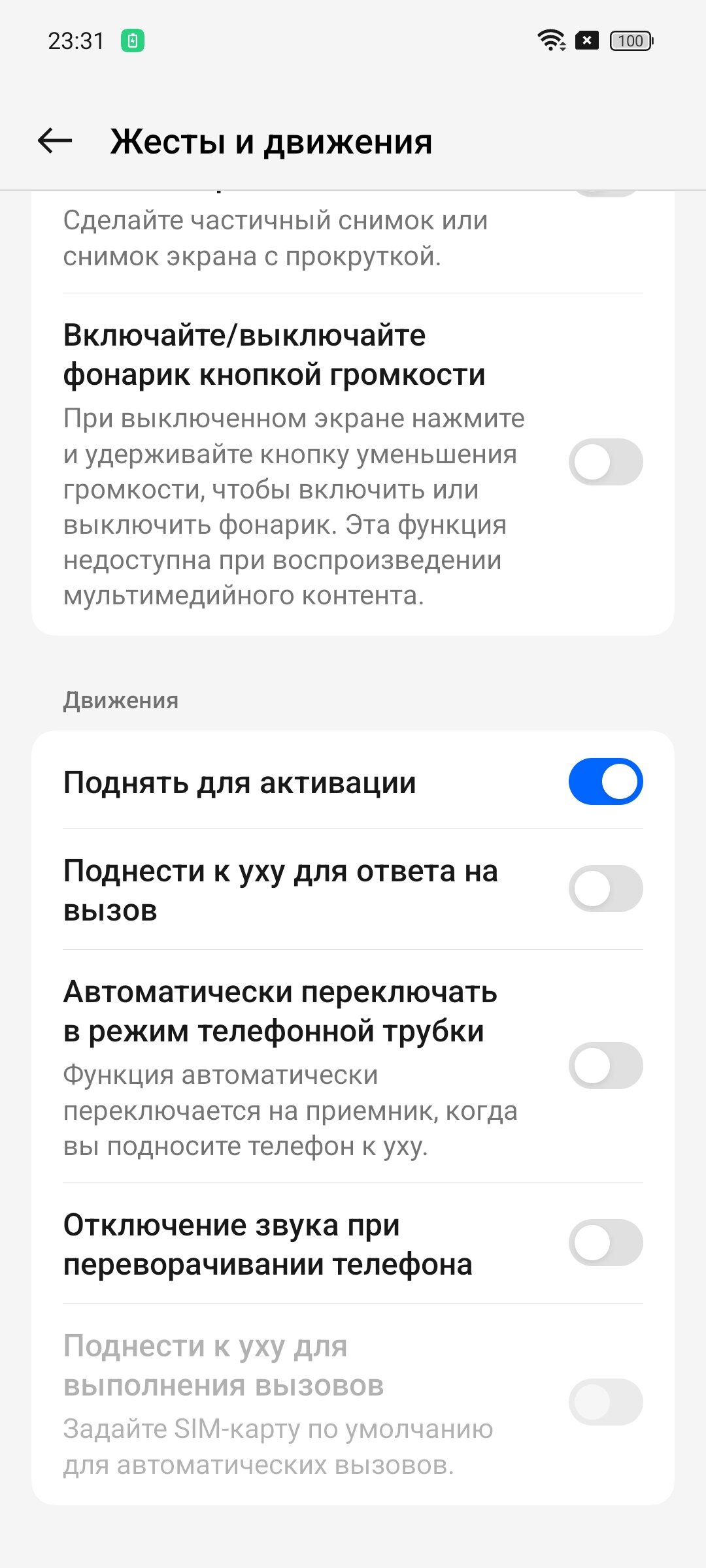Enable Поднести к уху для ответа на вызов
Viewport: 706px width, 1568px height.
[x=605, y=889]
